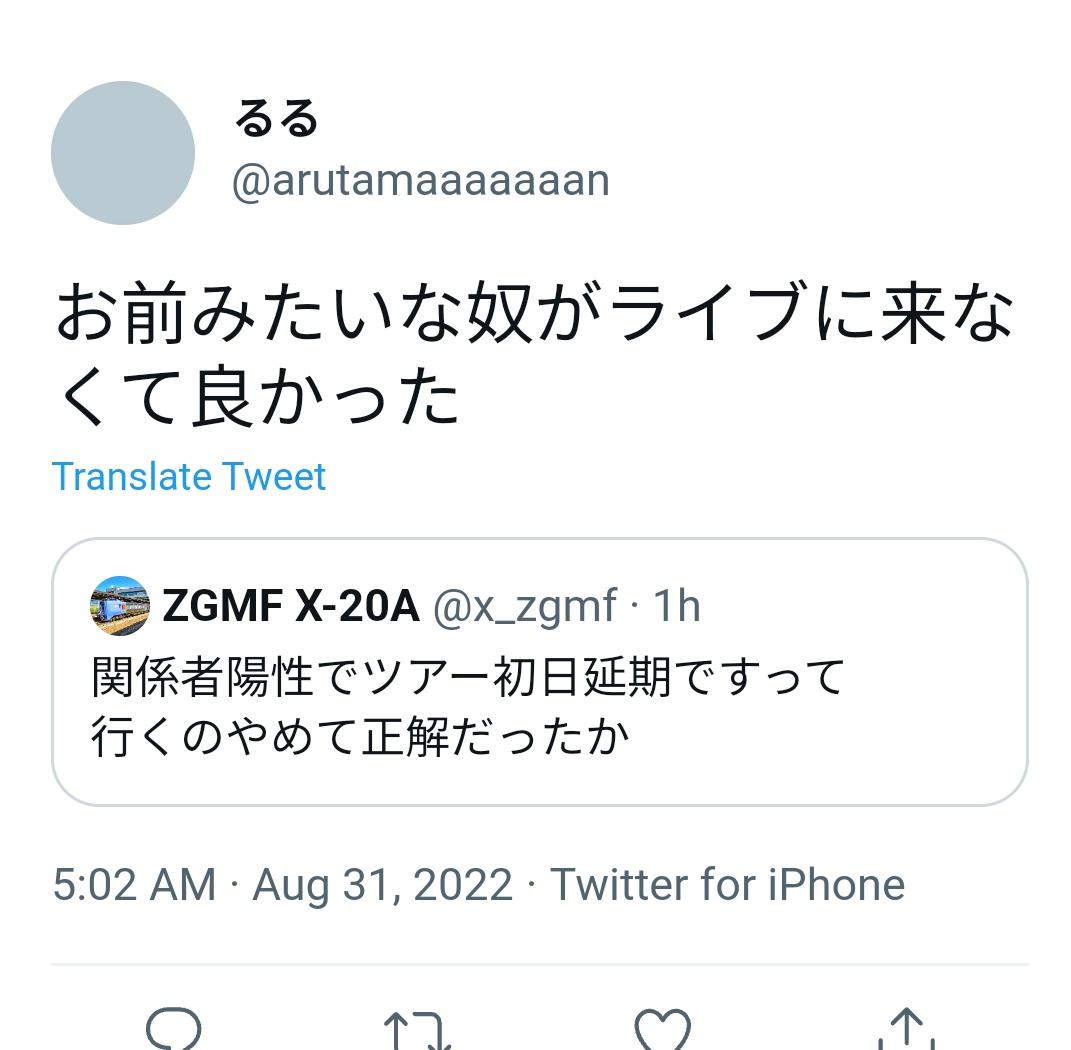This screenshot has width=1071, height=1050.
Task: Tap Translate Tweet link
Action: [x=189, y=476]
